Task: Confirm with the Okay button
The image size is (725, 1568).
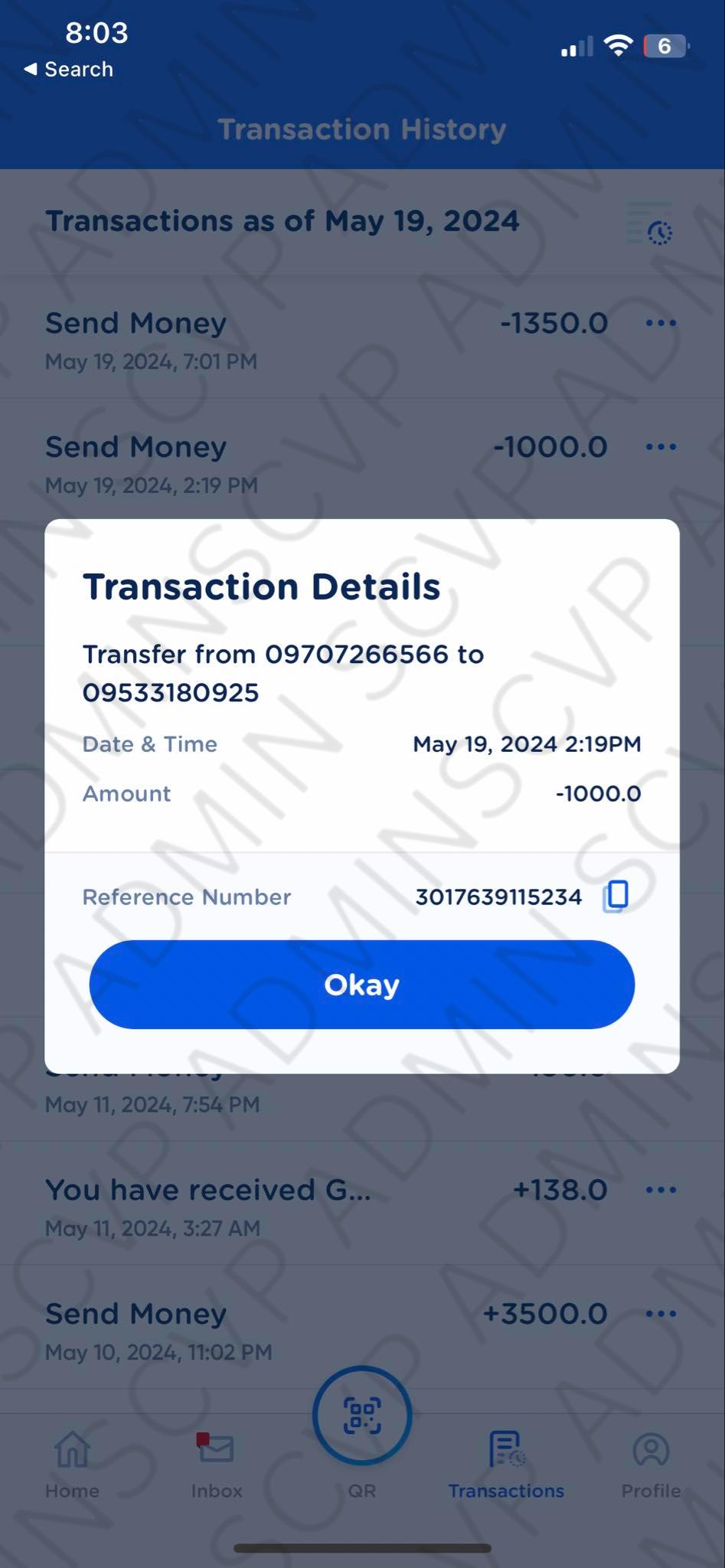Action: 361,985
